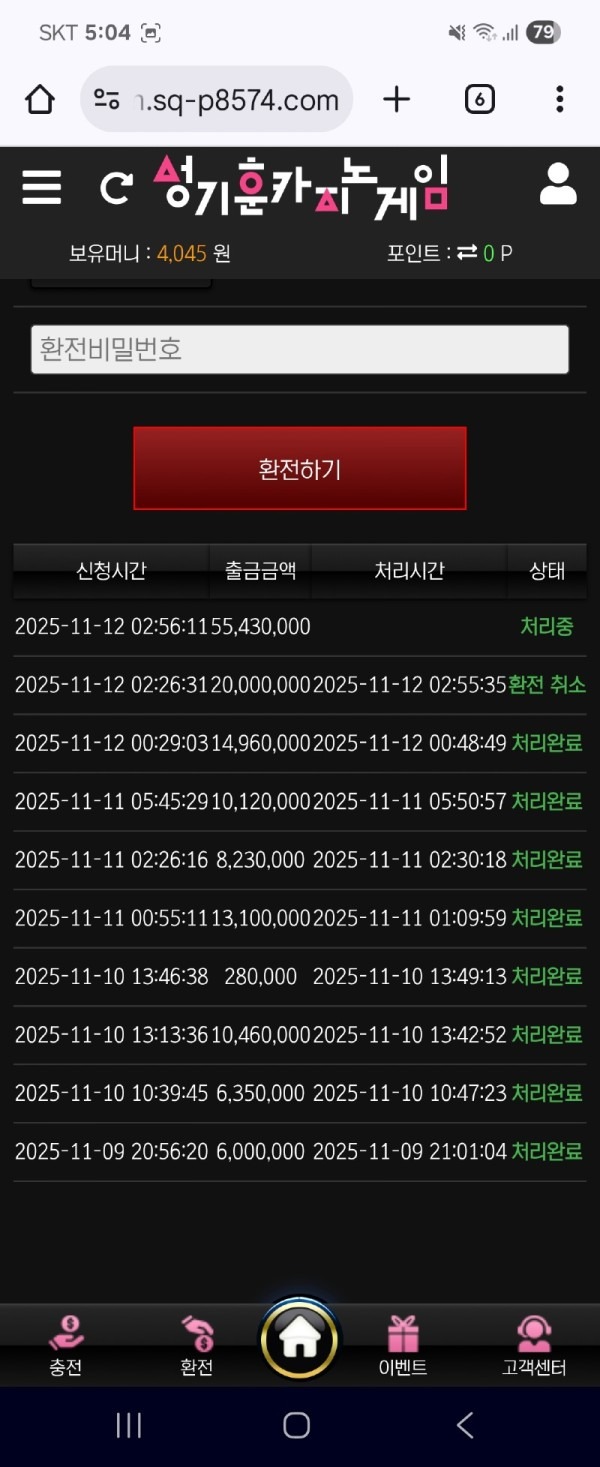600x1467 pixels.
Task: Open the browser's three-dot menu
Action: pyautogui.click(x=559, y=99)
